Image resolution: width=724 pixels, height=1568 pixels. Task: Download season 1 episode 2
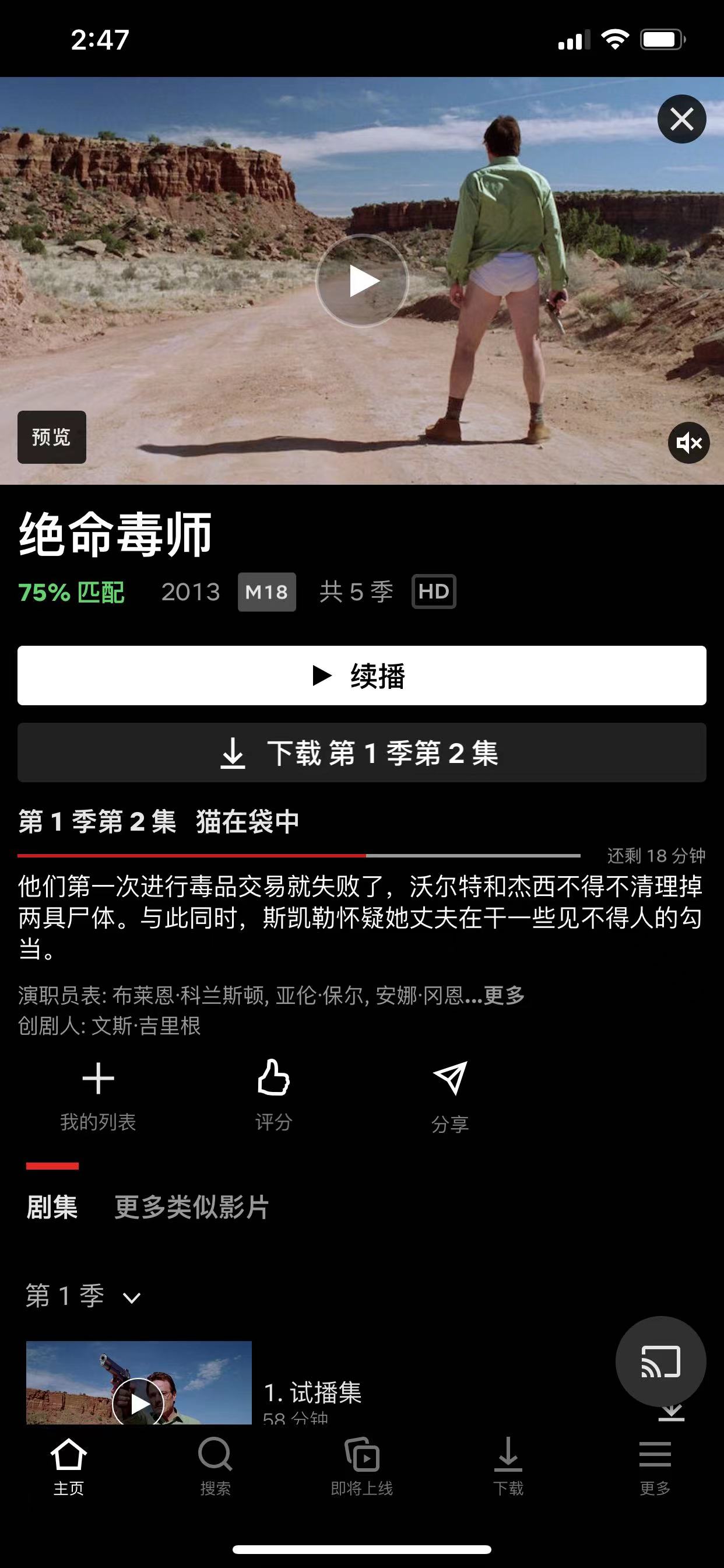point(361,753)
